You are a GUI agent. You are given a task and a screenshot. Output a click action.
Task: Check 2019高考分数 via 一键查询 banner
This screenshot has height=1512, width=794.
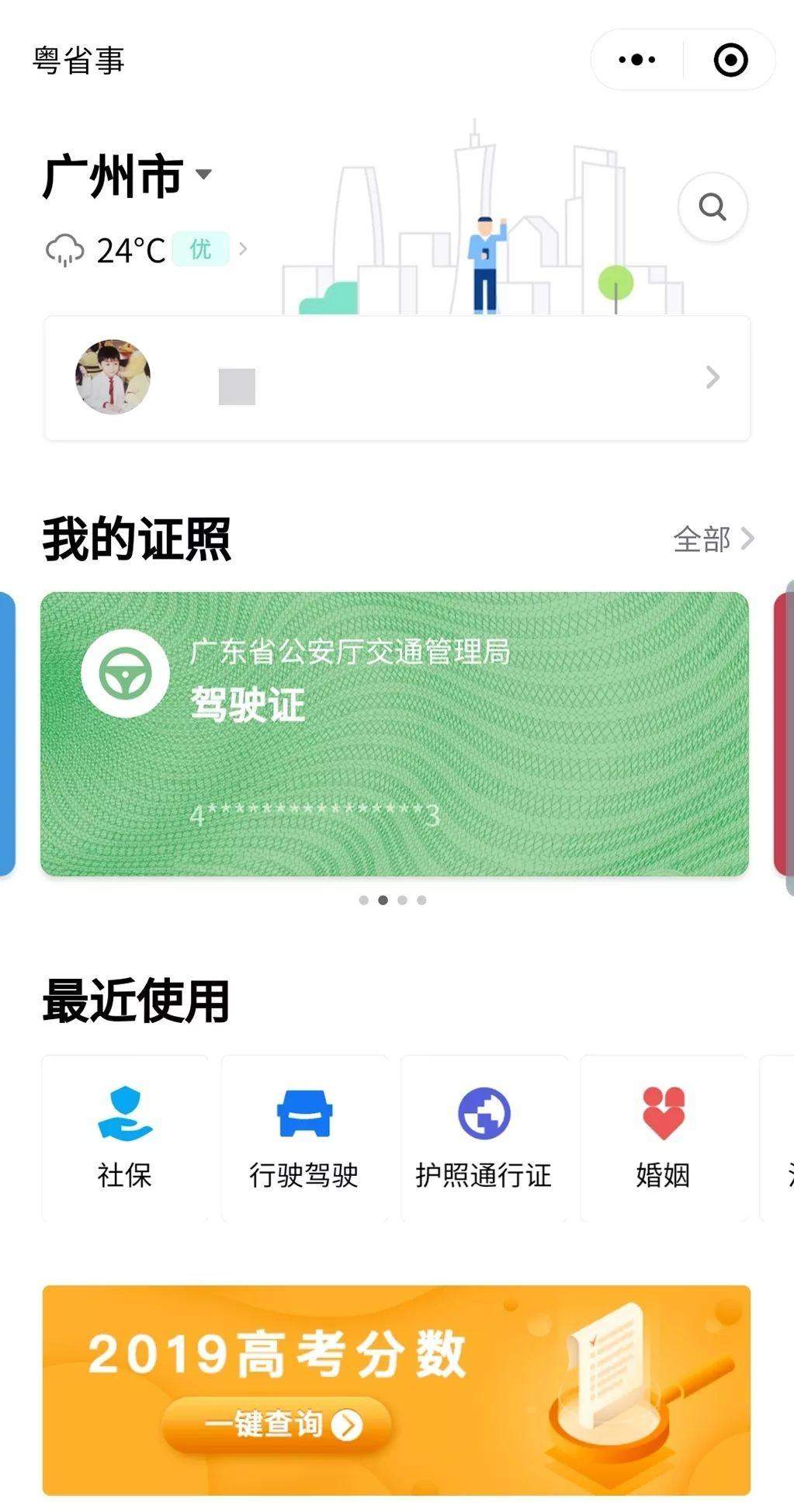[x=276, y=1424]
